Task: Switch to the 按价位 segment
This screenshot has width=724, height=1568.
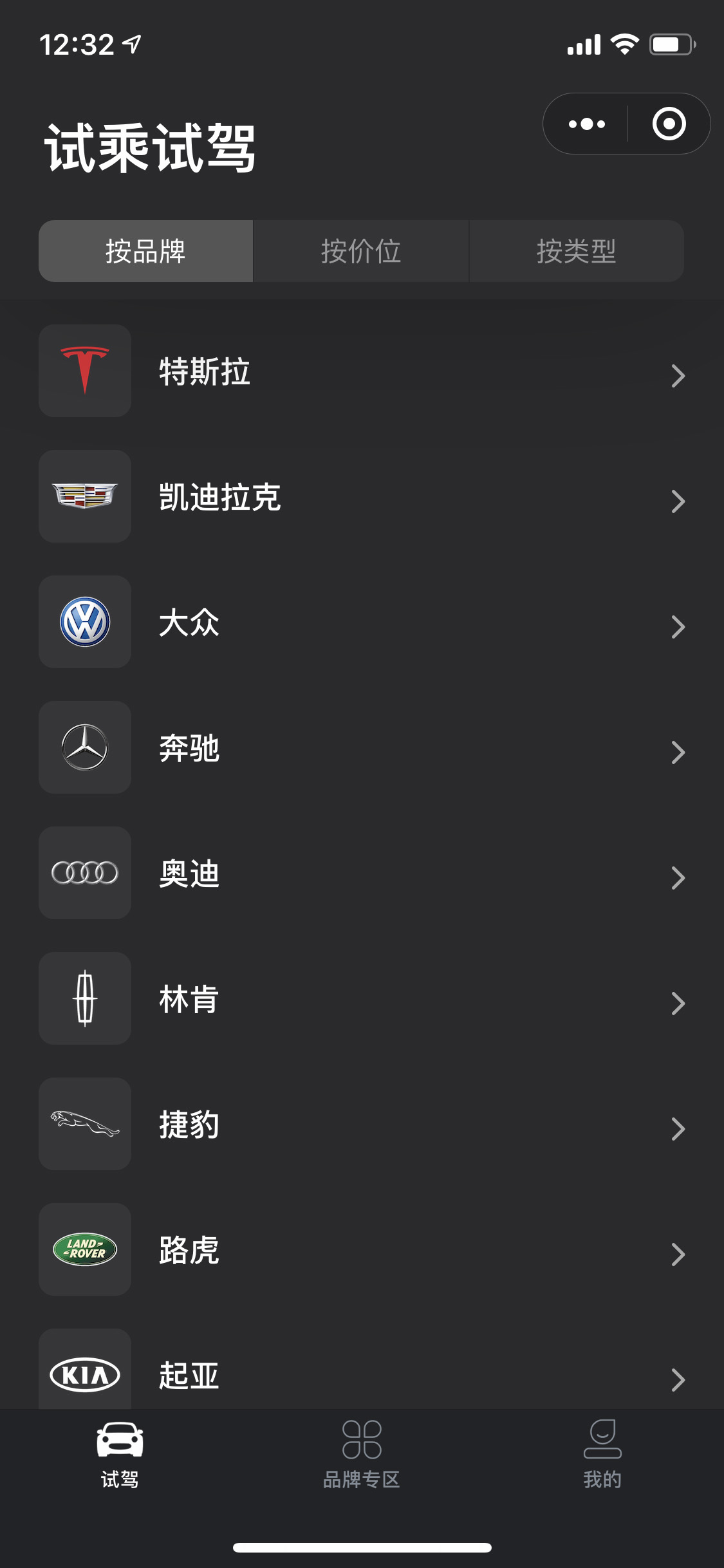Action: tap(361, 251)
